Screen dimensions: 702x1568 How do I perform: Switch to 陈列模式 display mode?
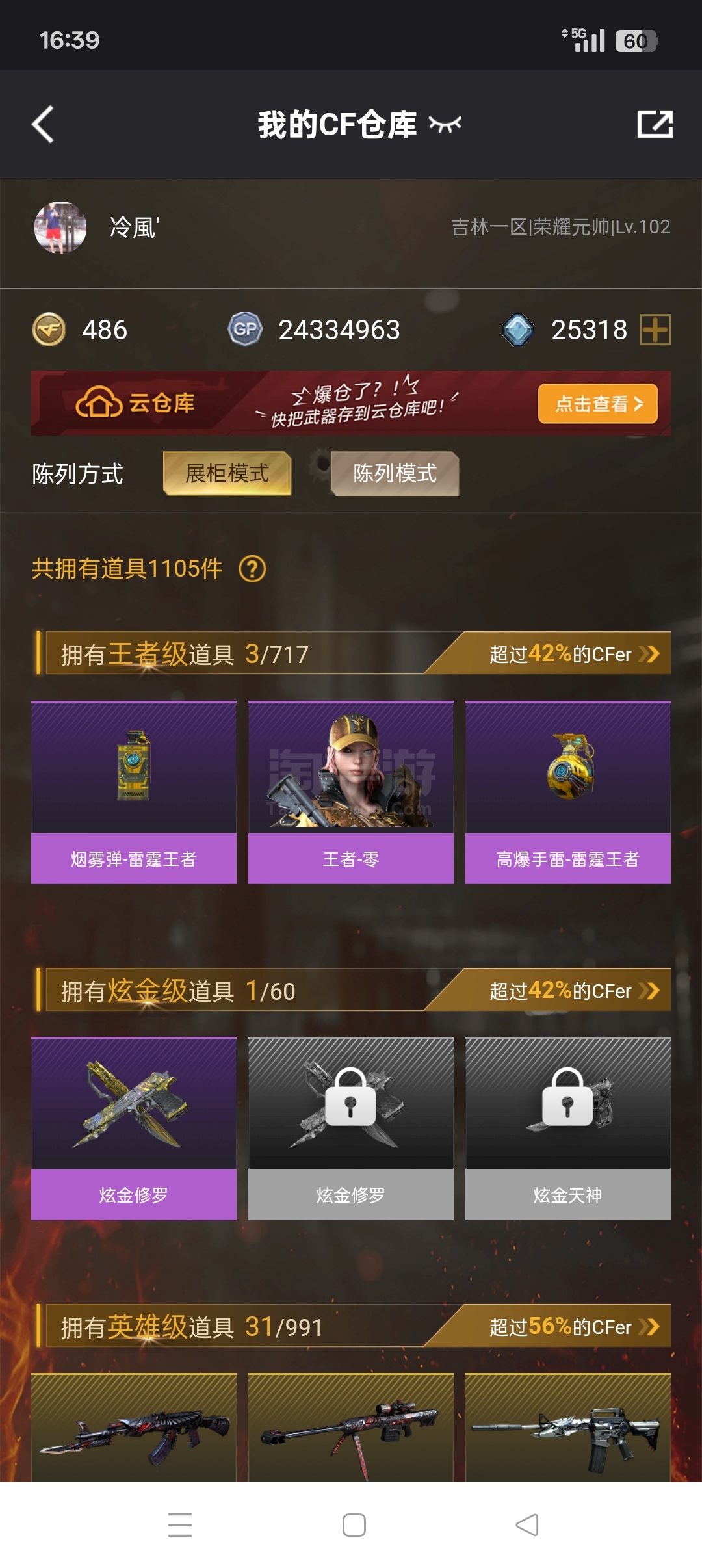(395, 473)
